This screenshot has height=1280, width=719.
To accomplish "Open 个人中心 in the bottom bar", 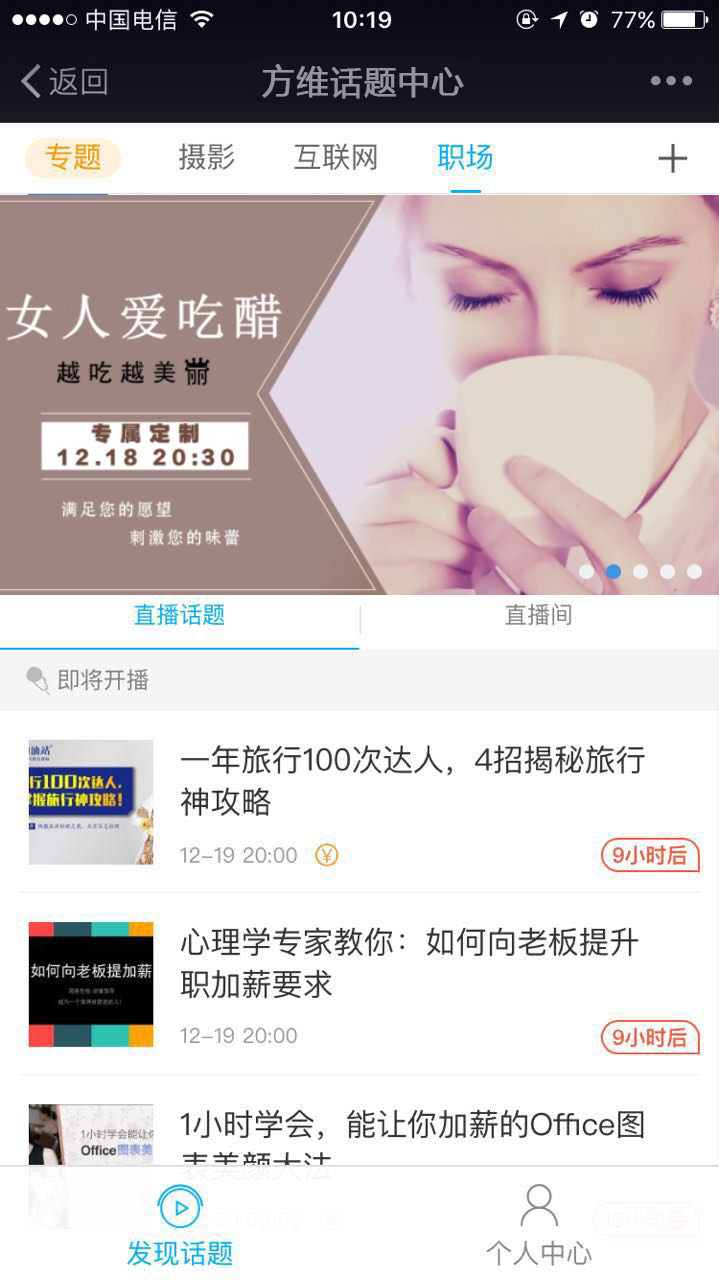I will (538, 1225).
